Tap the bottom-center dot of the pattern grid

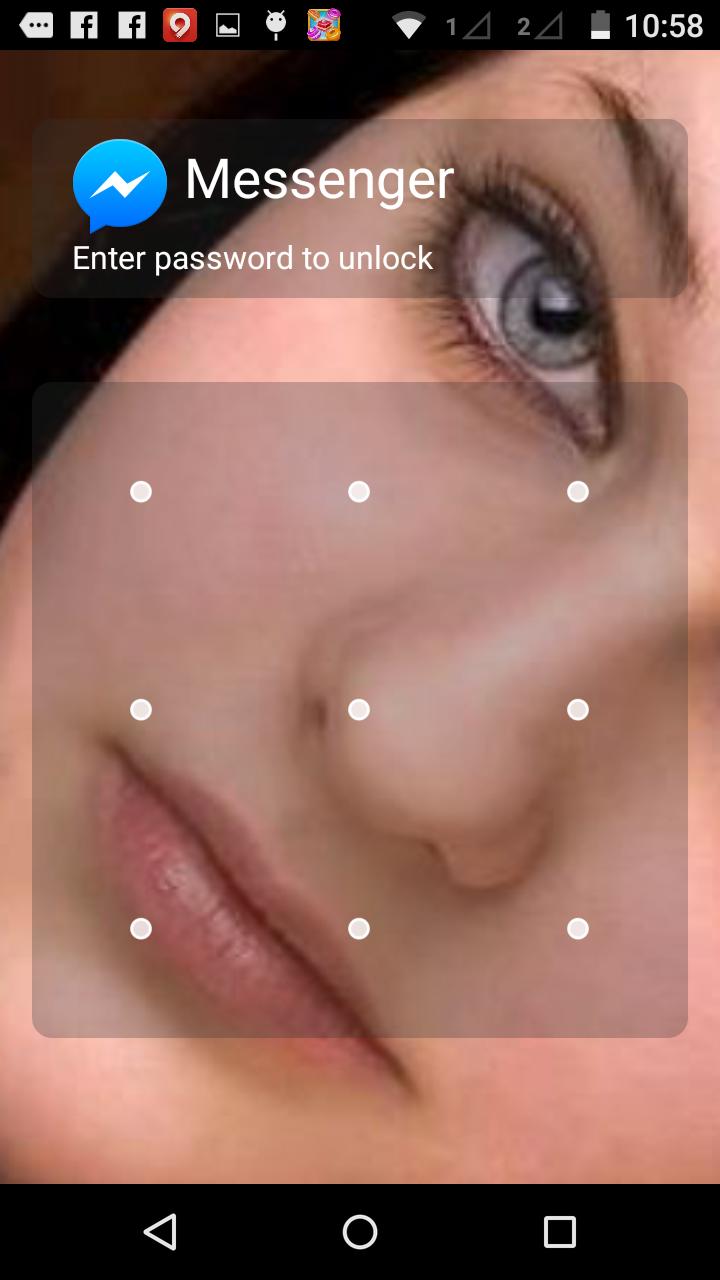[x=359, y=929]
